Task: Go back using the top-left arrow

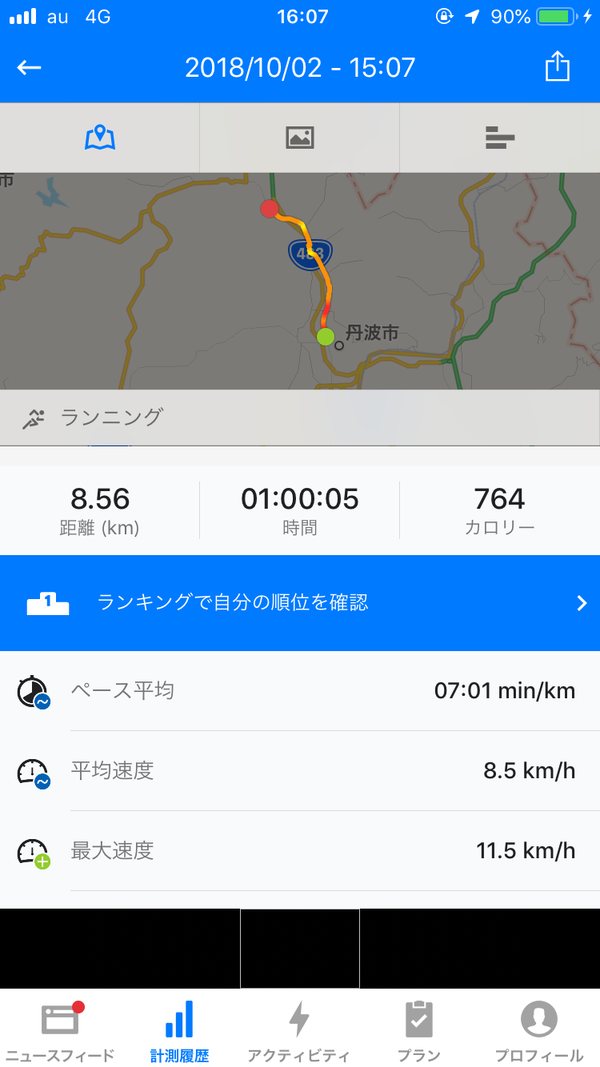Action: coord(29,67)
